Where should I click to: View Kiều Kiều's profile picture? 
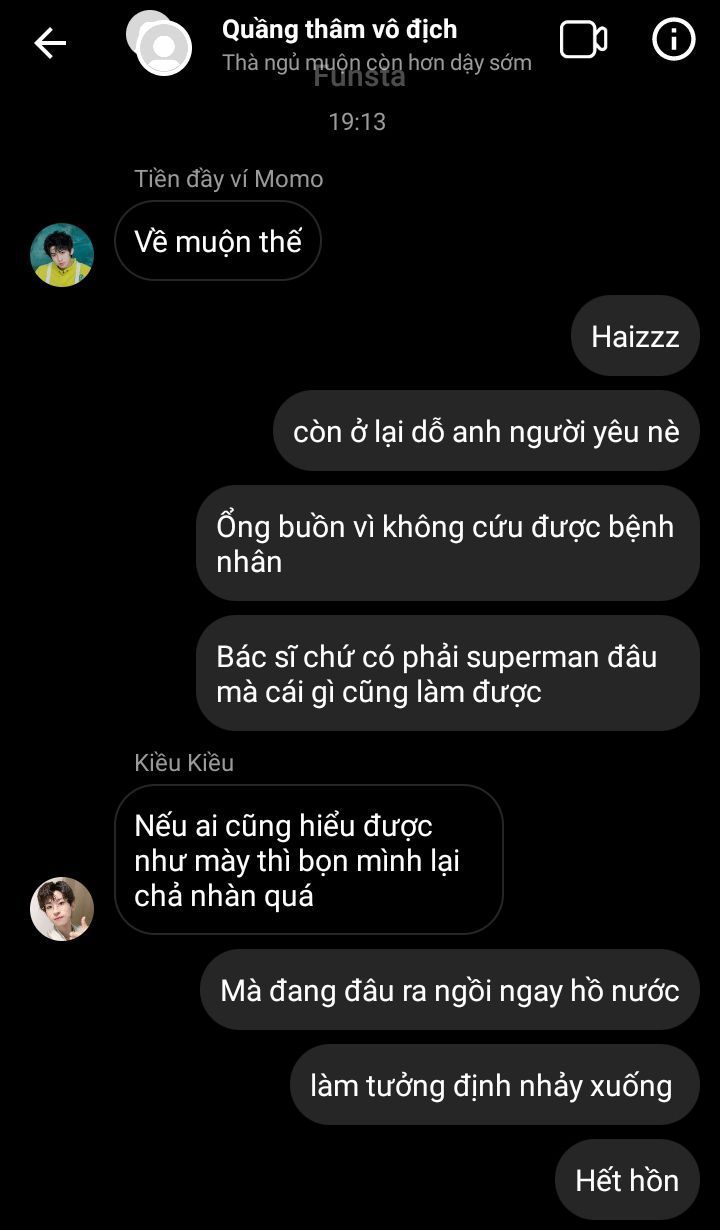62,909
